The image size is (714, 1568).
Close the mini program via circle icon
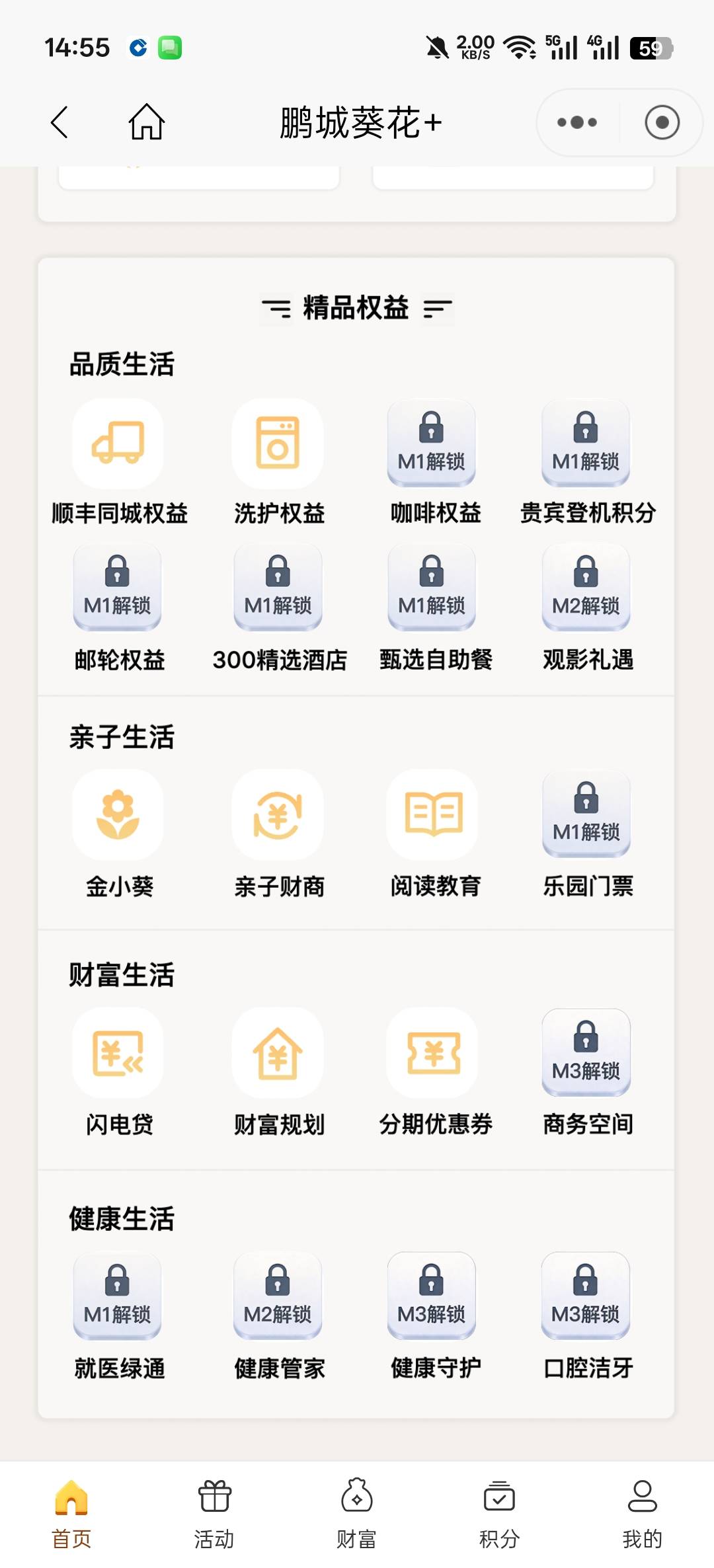click(662, 122)
